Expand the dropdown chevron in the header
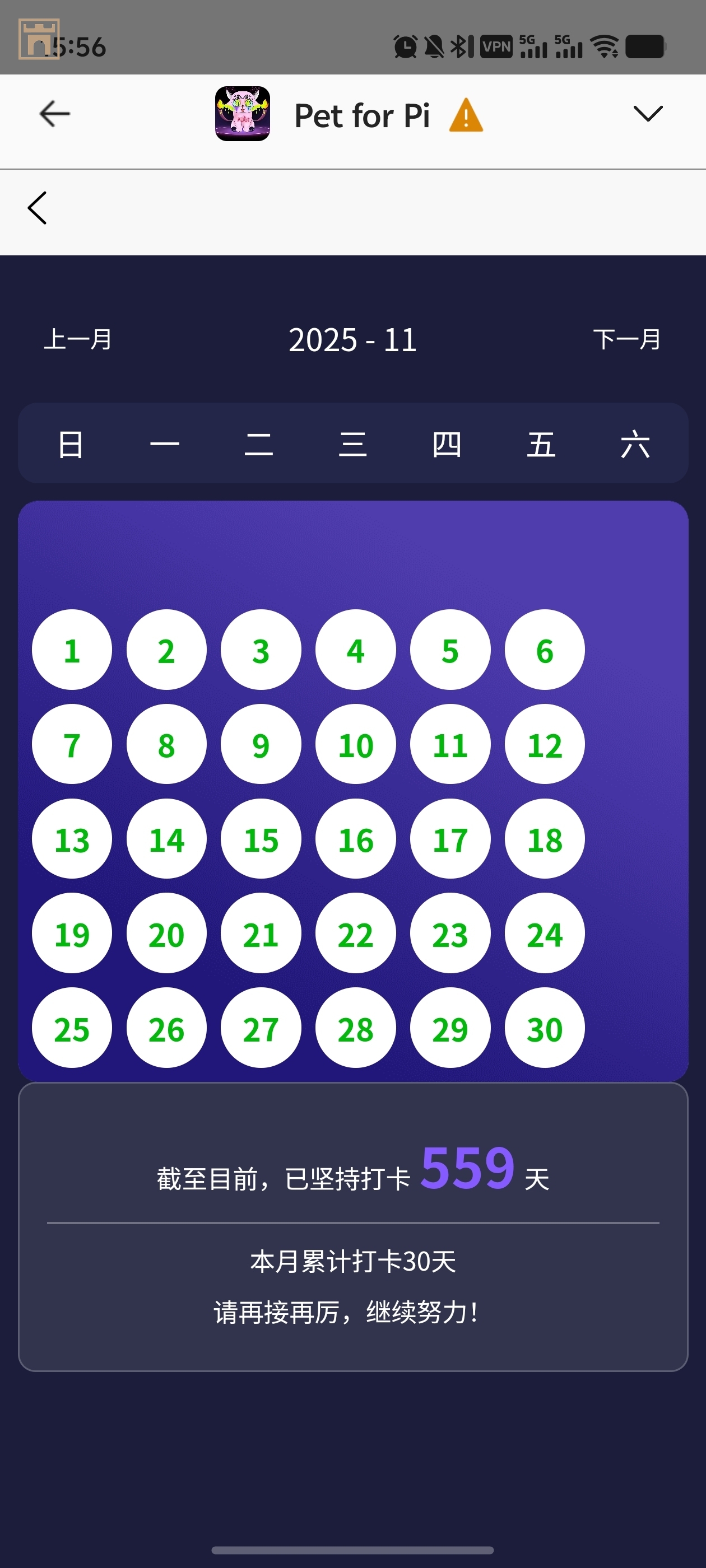The height and width of the screenshot is (1568, 706). click(647, 114)
